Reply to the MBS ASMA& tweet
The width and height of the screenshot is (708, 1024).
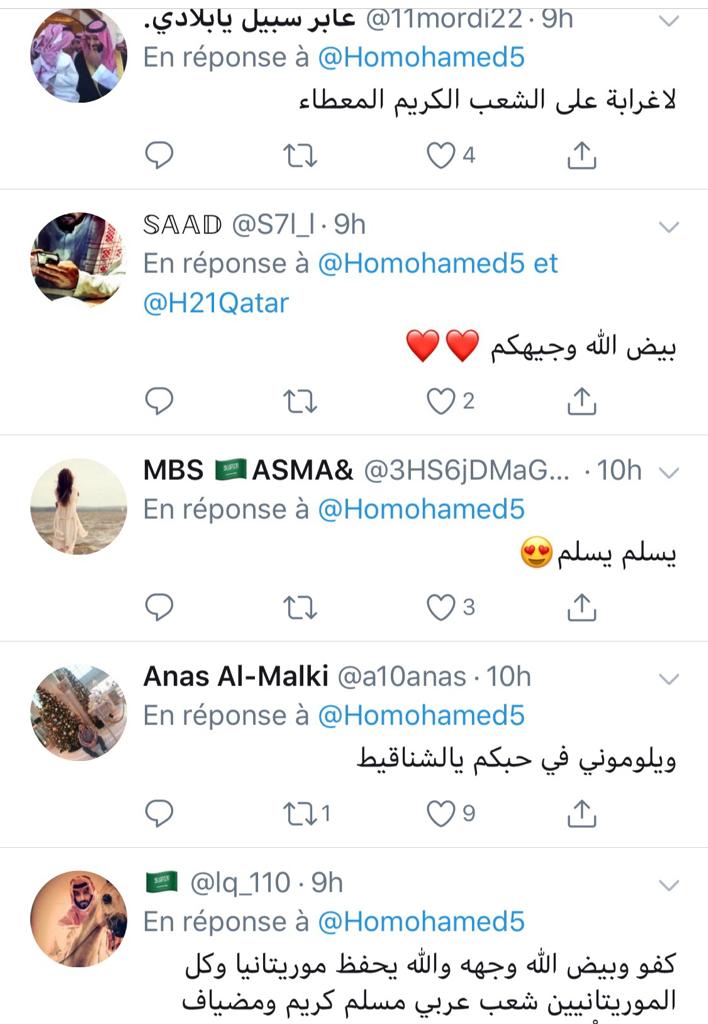click(159, 607)
